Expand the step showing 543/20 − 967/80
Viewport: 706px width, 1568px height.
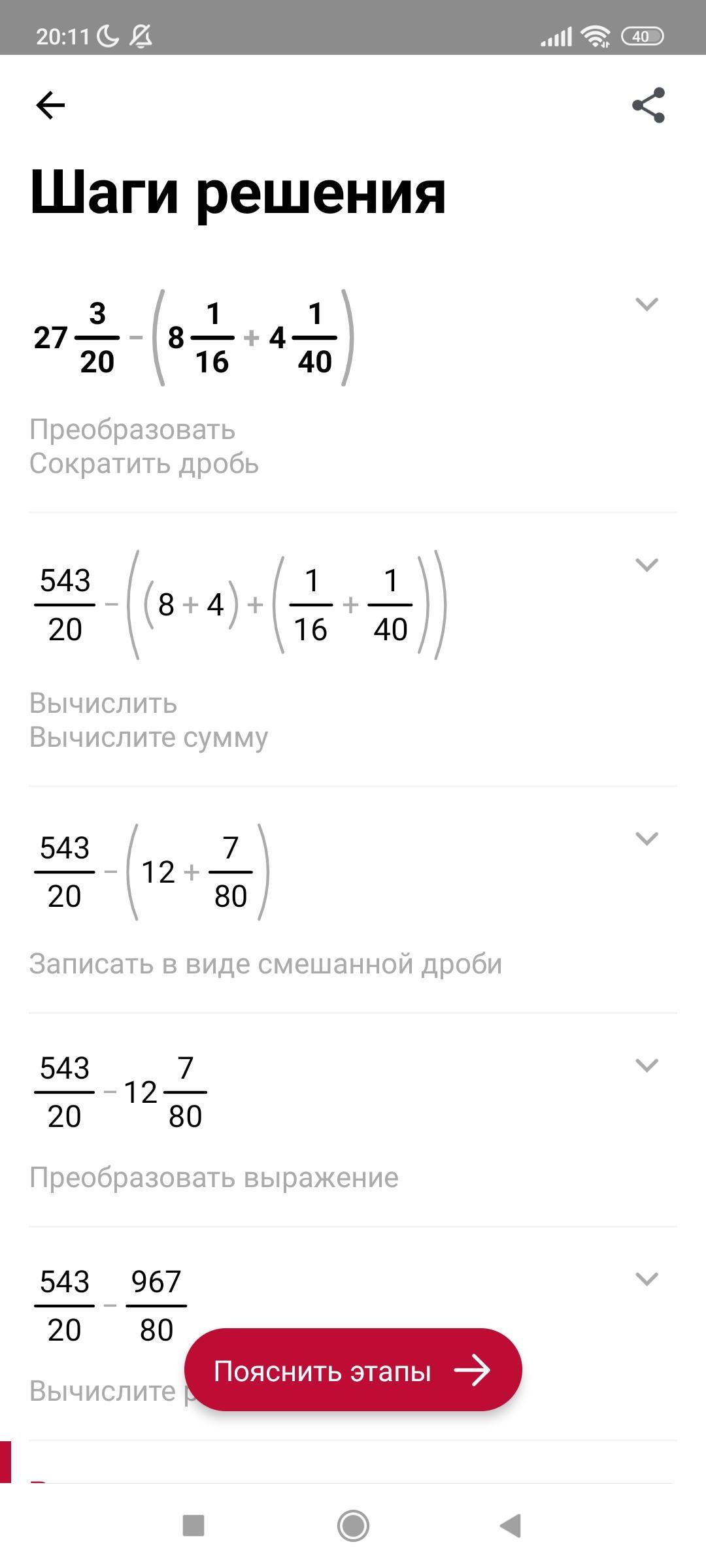[647, 1279]
